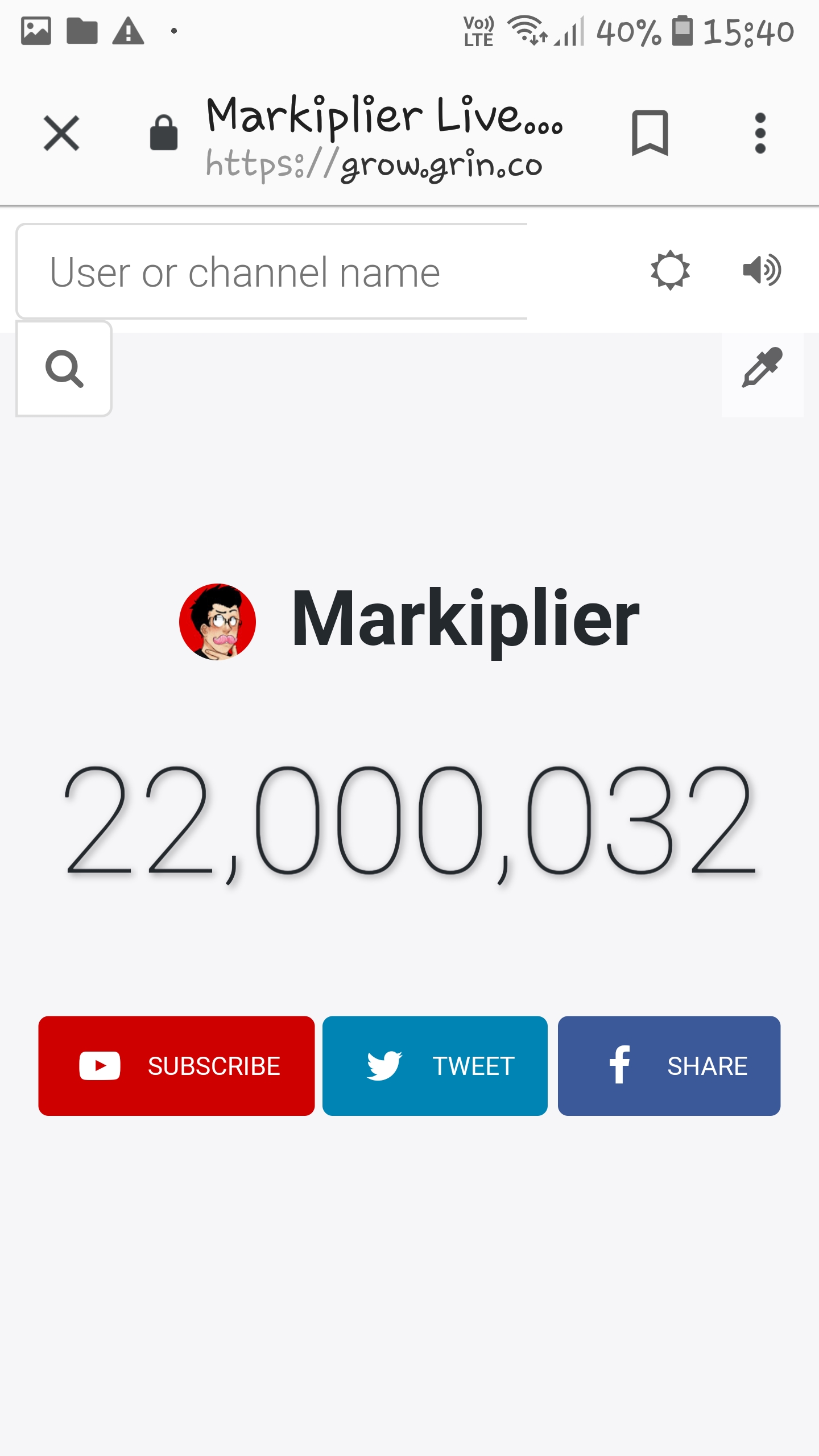819x1456 pixels.
Task: Open the browser overflow menu
Action: click(x=760, y=133)
